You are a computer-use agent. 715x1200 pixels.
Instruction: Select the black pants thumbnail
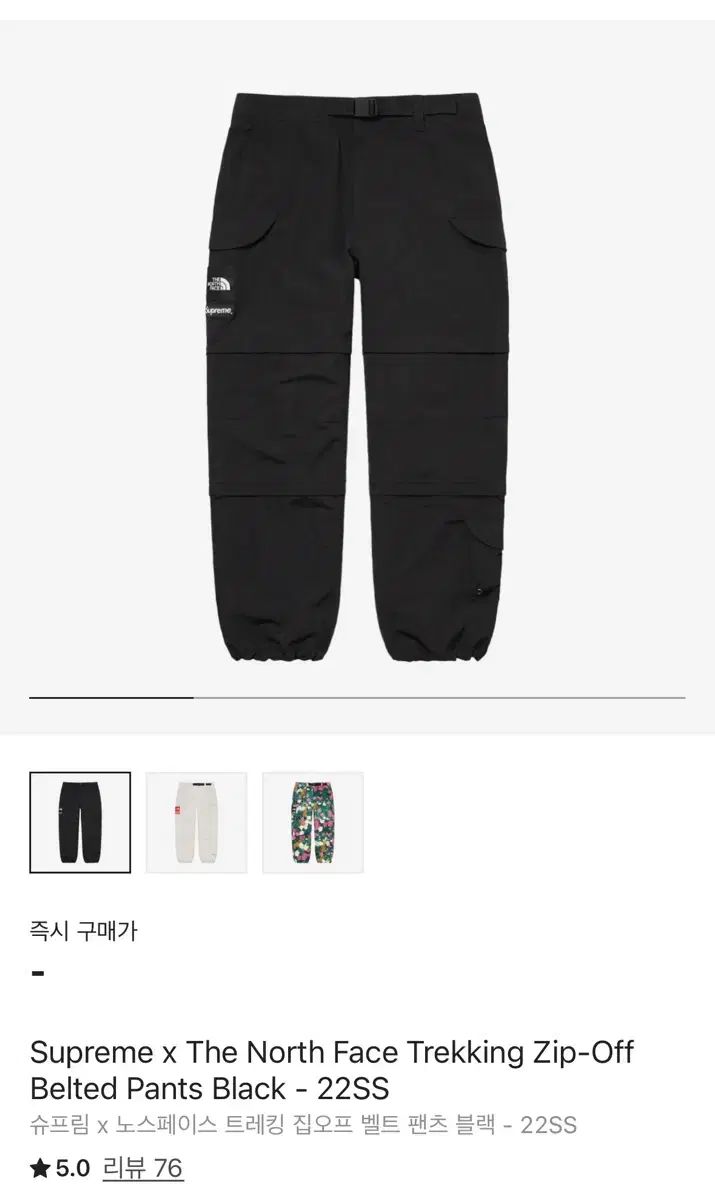coord(80,822)
